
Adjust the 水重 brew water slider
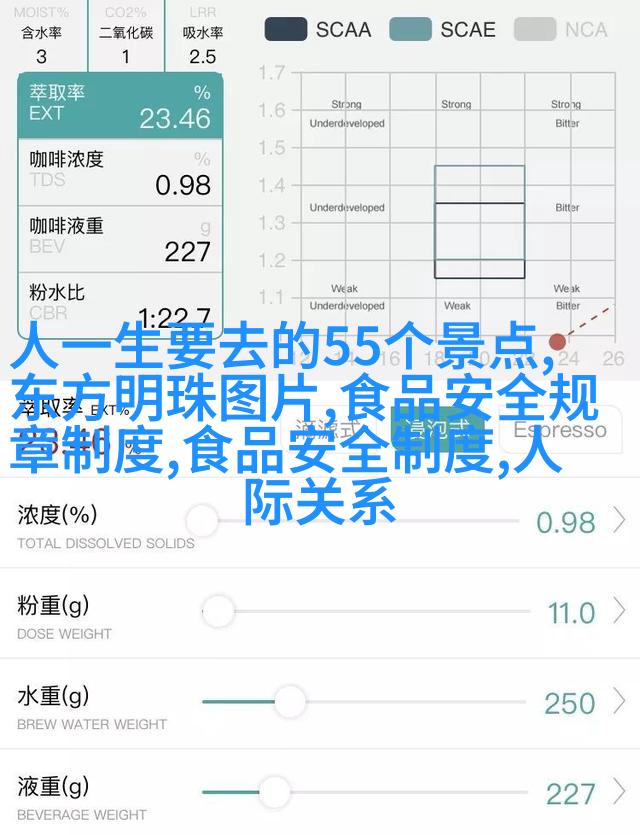click(289, 702)
